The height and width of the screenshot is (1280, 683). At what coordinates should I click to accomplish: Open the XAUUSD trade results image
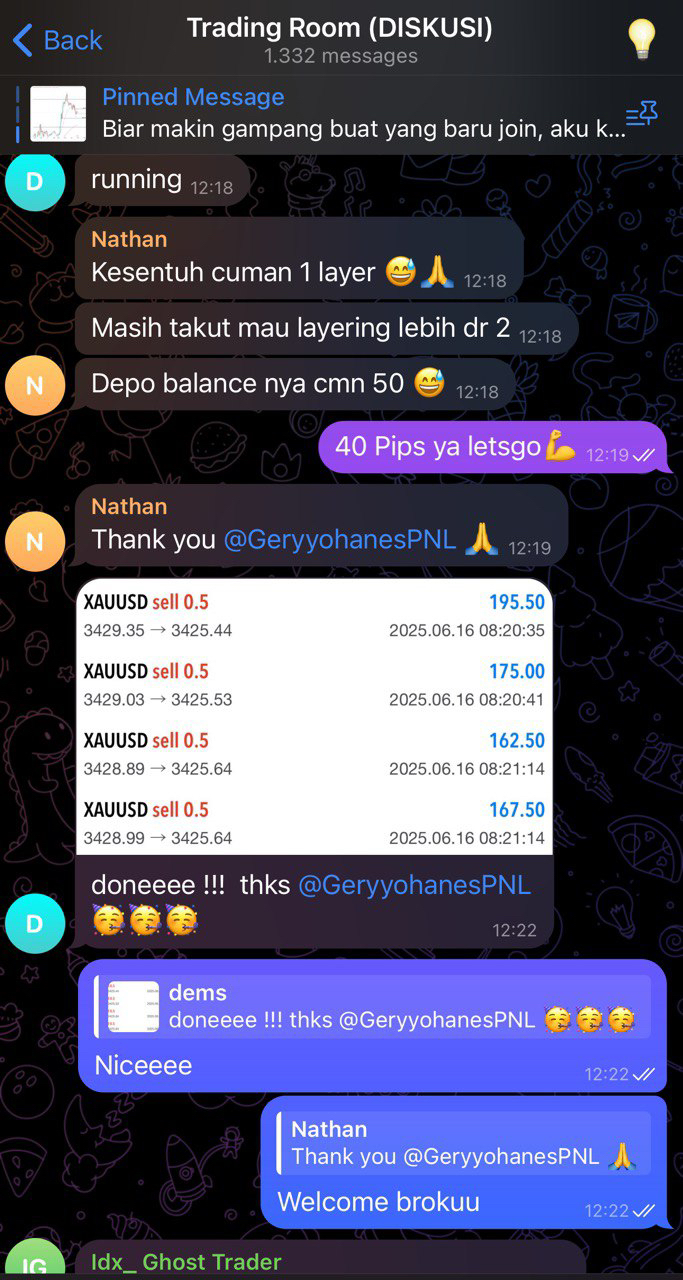[x=314, y=716]
